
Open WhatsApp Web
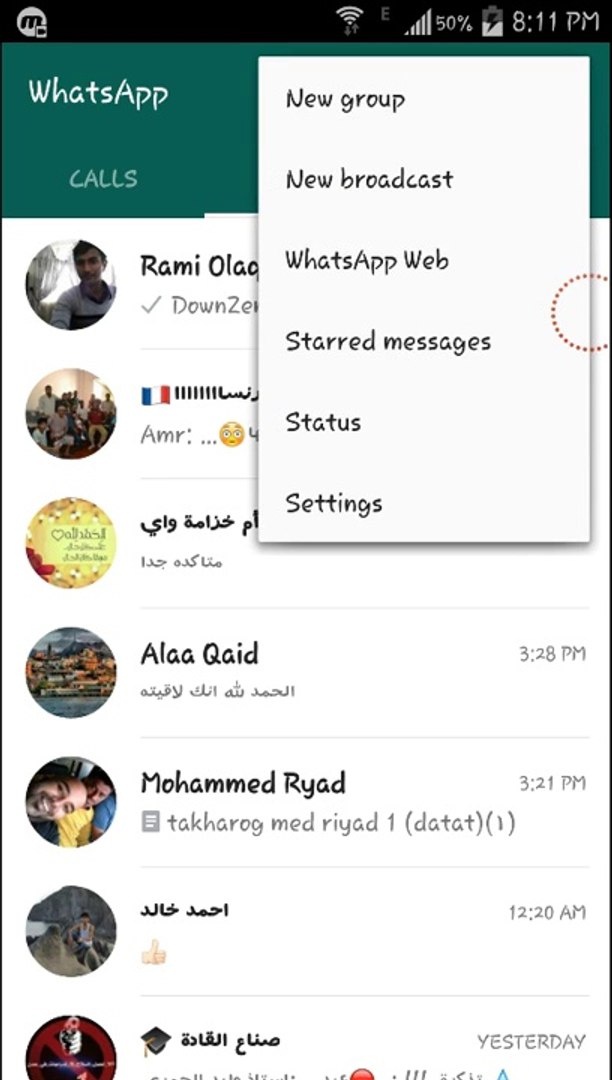(x=366, y=261)
